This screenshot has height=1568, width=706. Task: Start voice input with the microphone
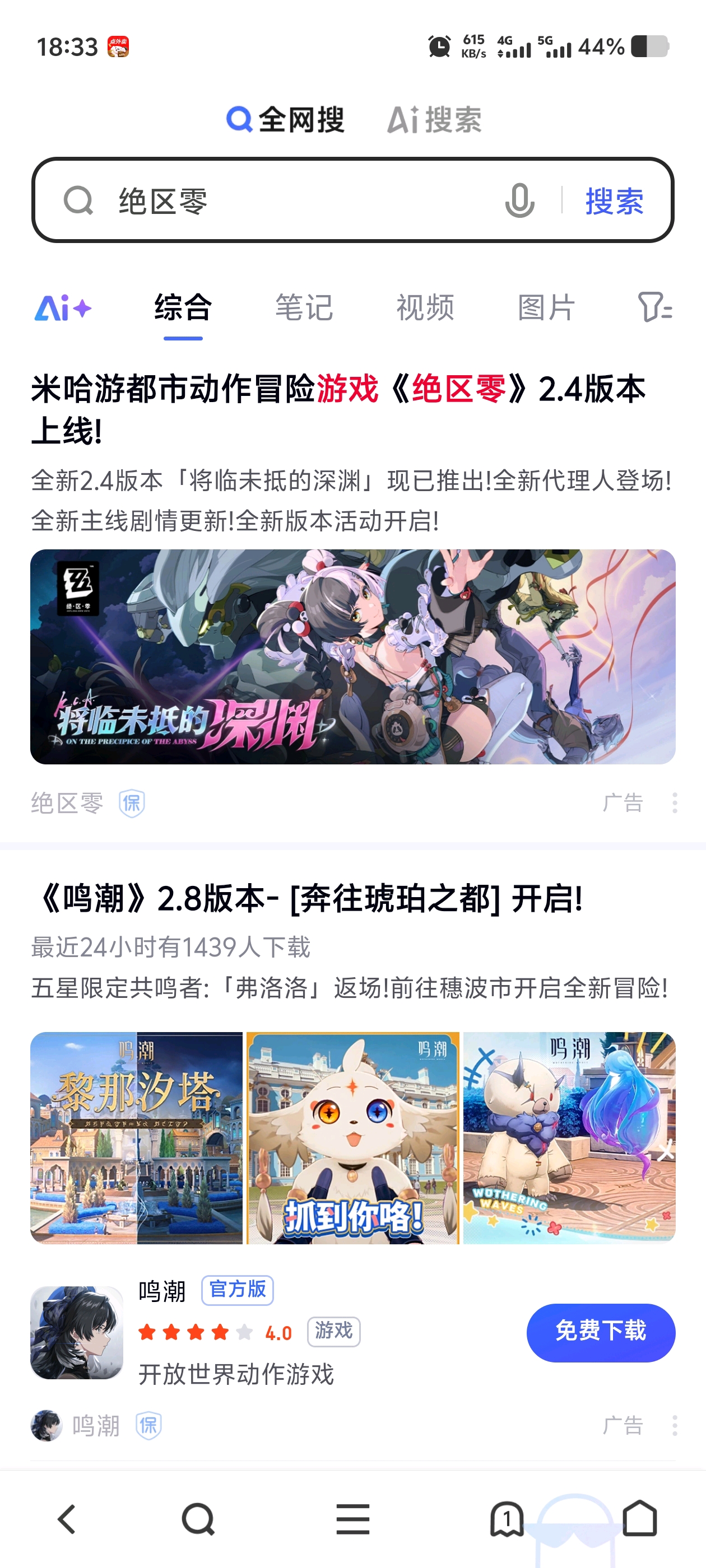519,201
